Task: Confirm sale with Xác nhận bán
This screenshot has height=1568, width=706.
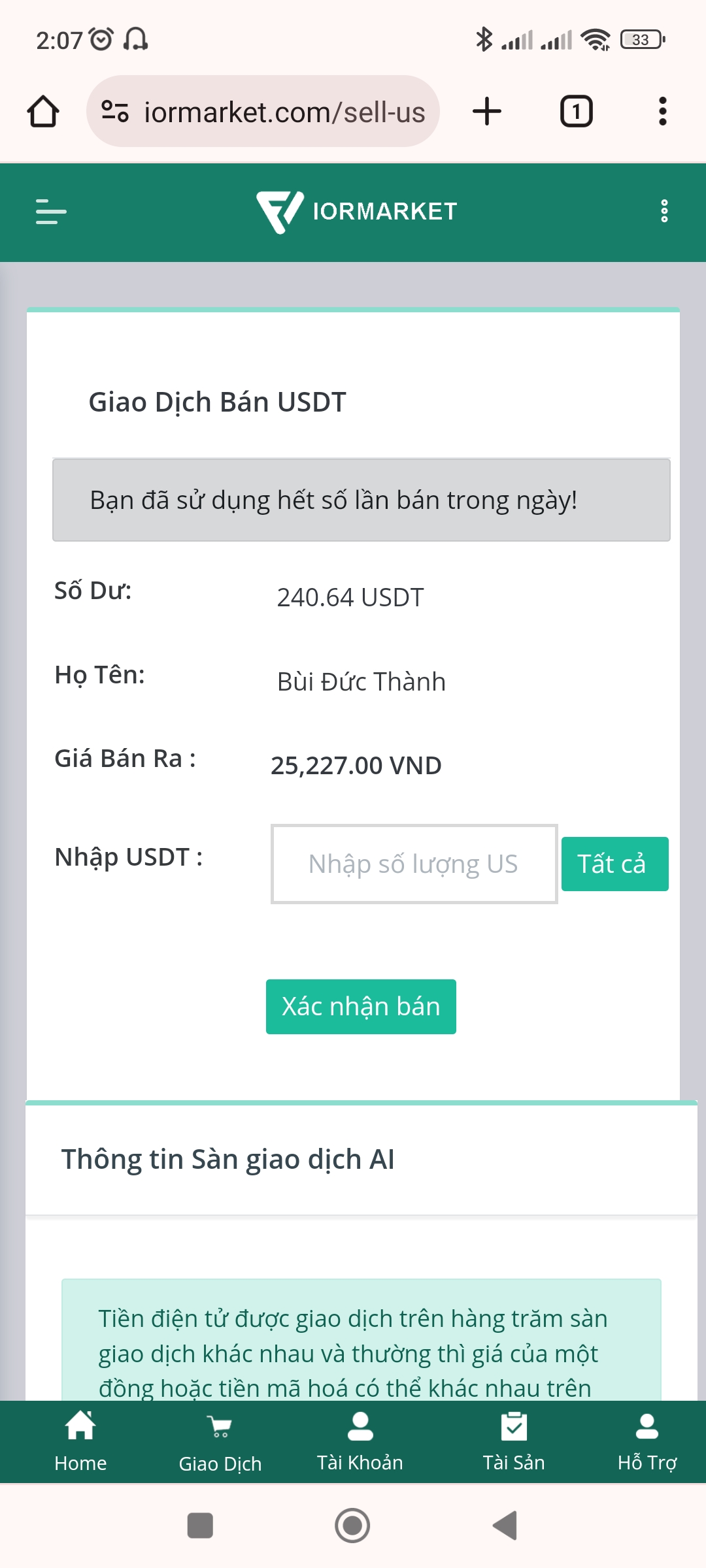Action: 361,1007
